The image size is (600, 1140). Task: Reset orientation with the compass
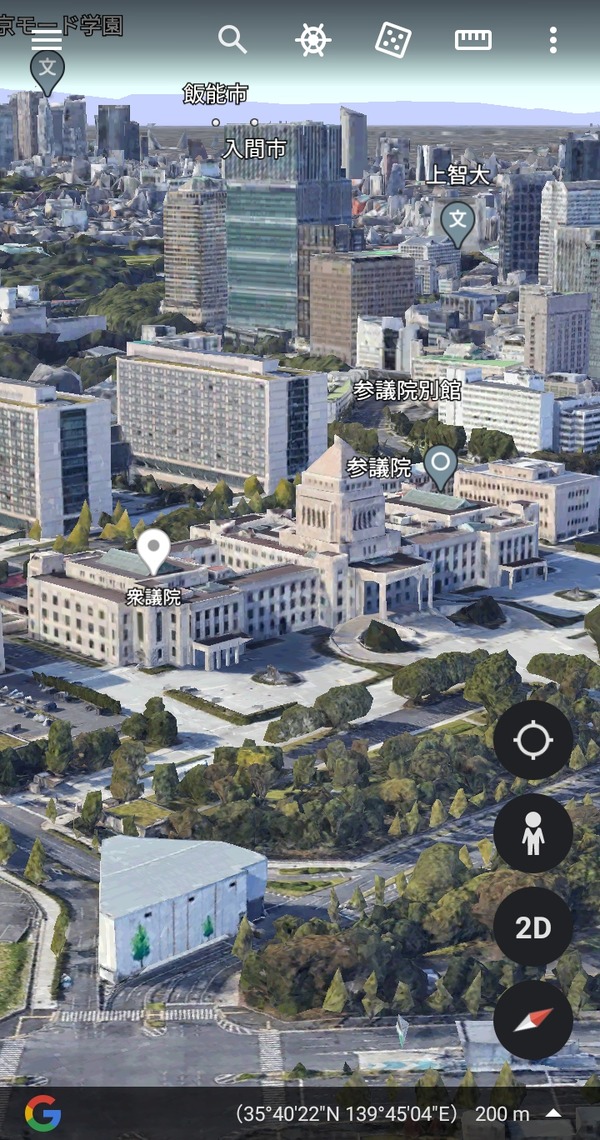tap(532, 1019)
